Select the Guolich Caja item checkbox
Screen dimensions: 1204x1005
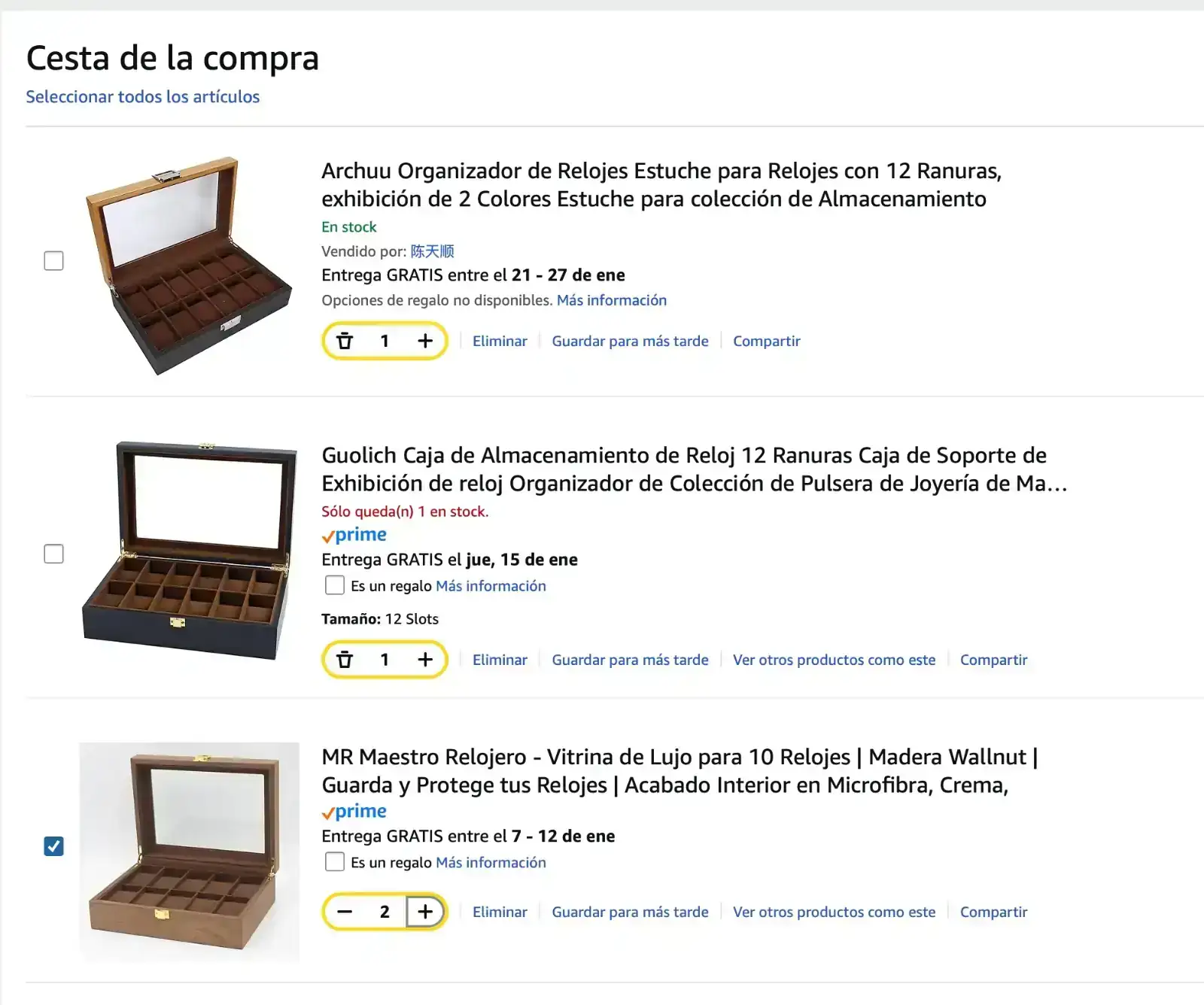click(53, 554)
